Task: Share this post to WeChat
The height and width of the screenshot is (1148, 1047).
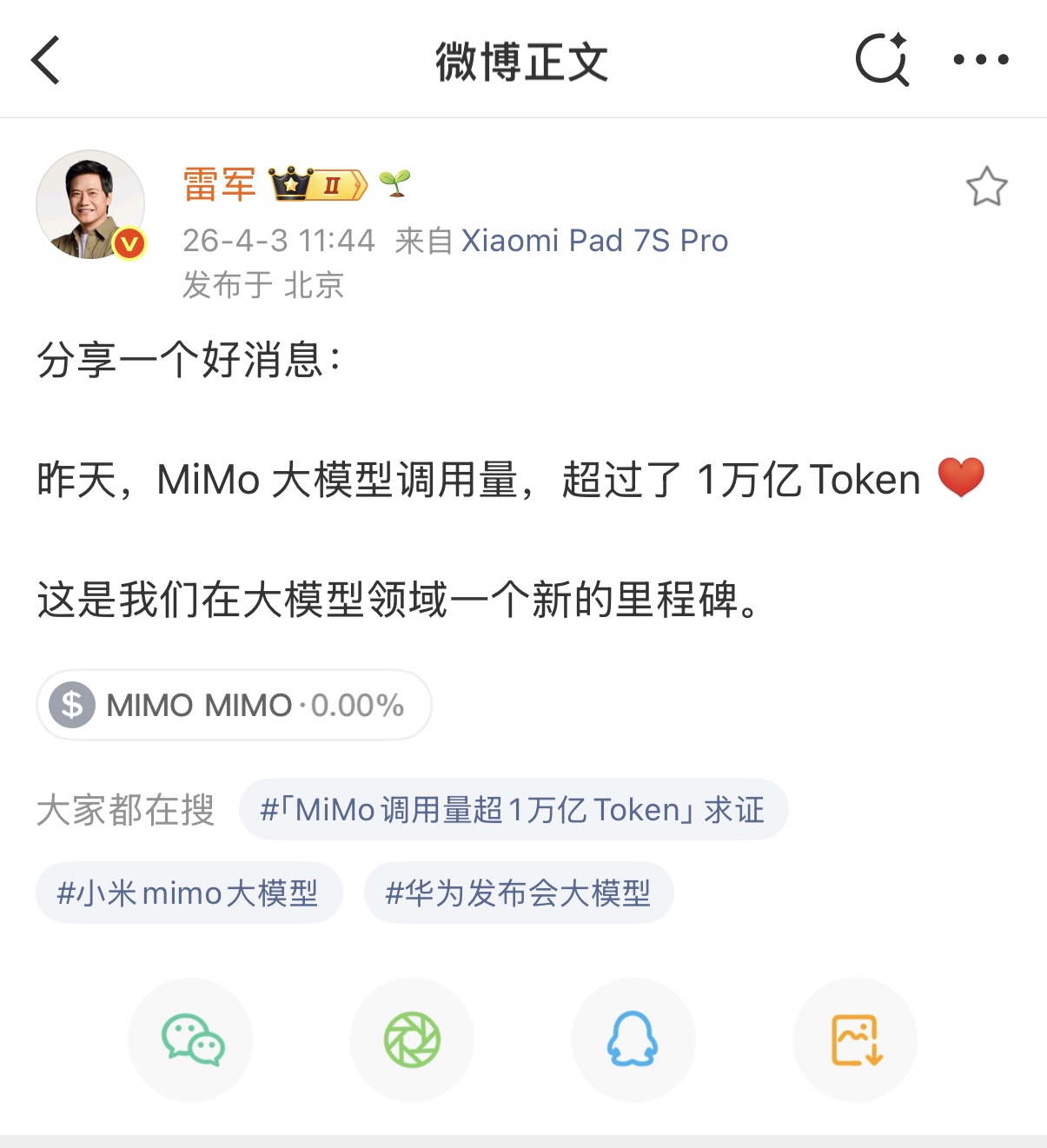Action: click(191, 1039)
